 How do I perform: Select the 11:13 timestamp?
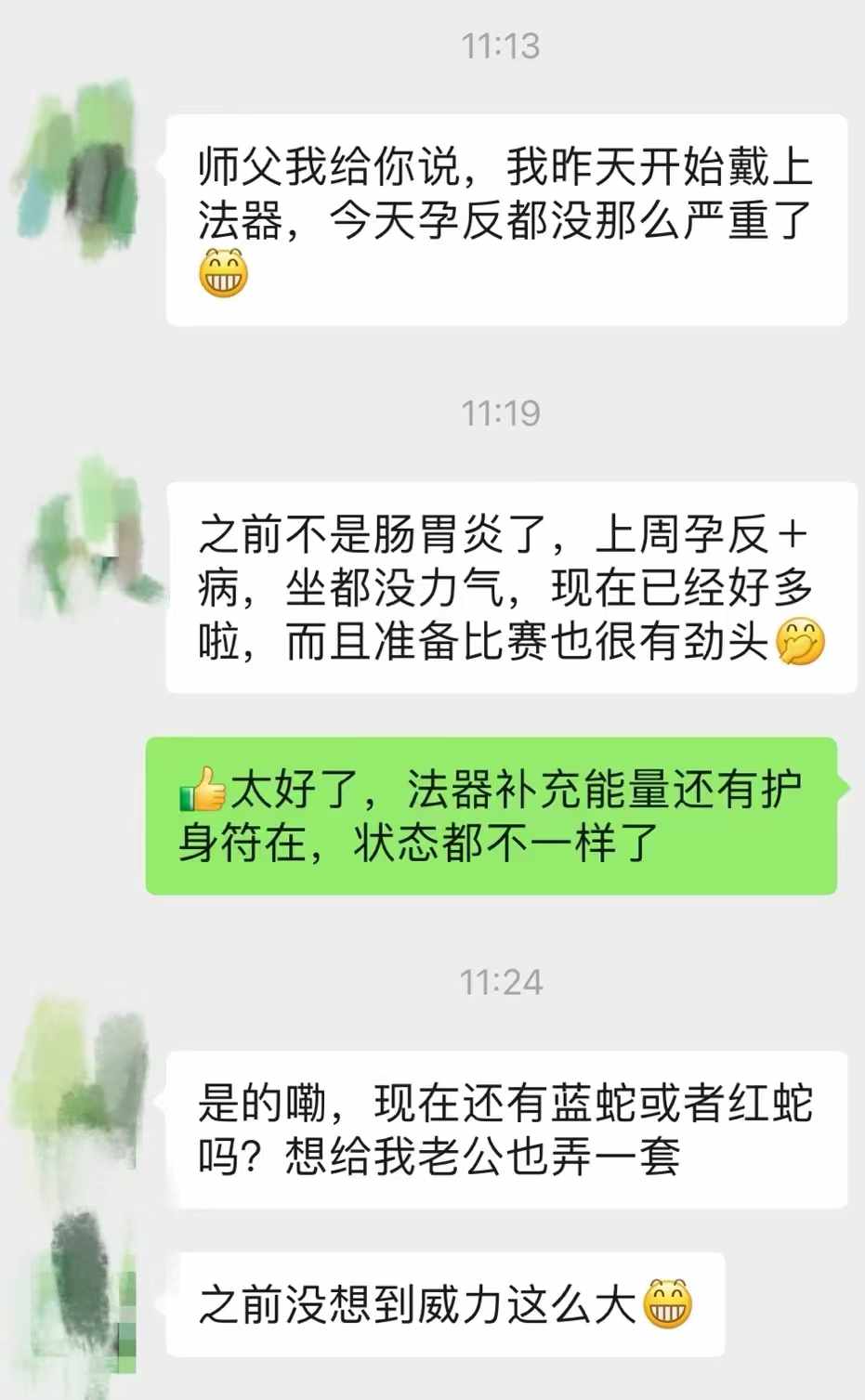[502, 44]
